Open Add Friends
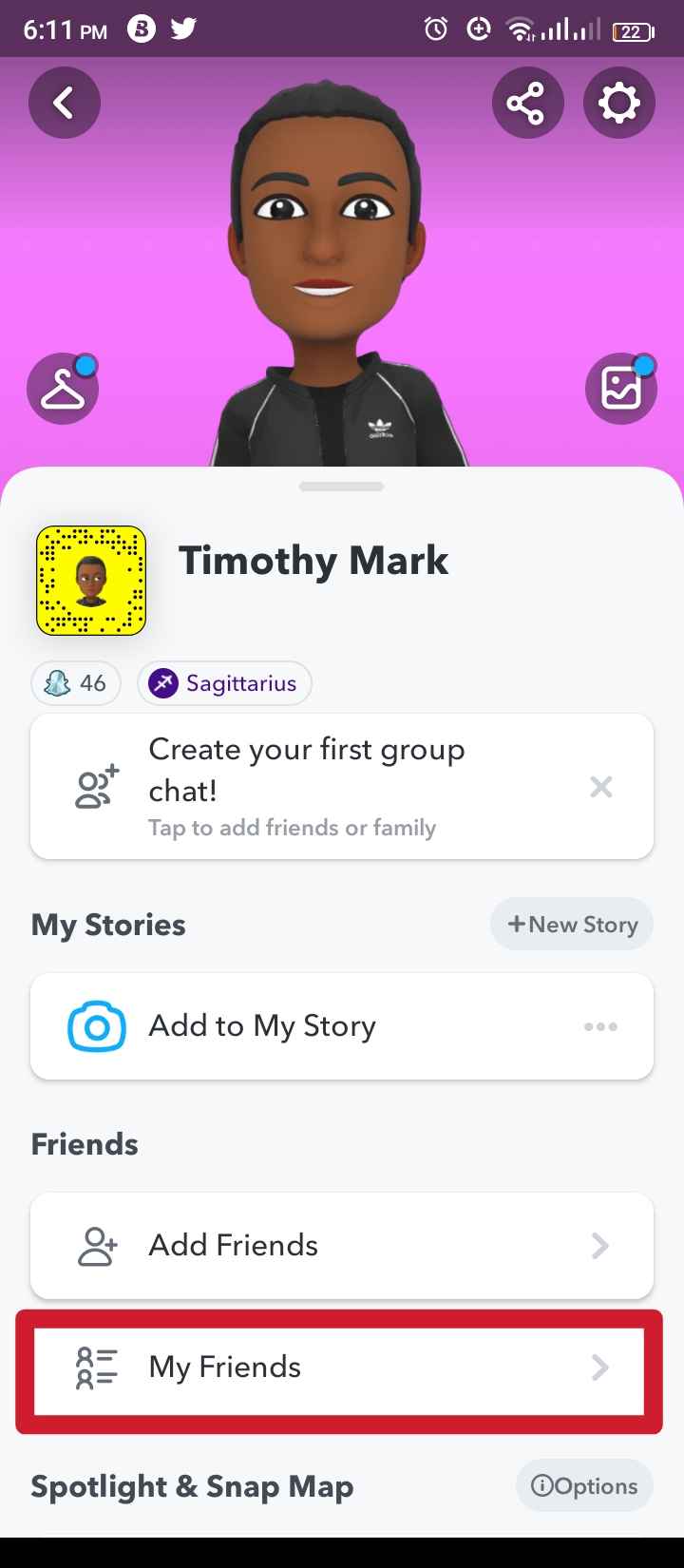The height and width of the screenshot is (1568, 684). (x=342, y=1246)
